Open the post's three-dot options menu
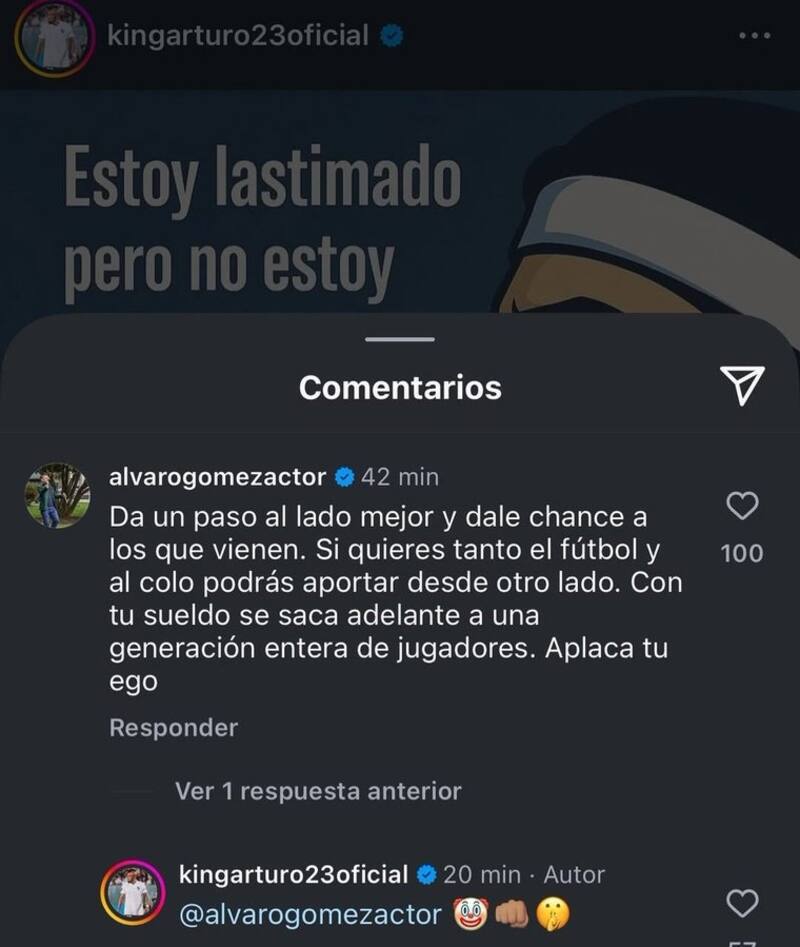 (x=753, y=36)
